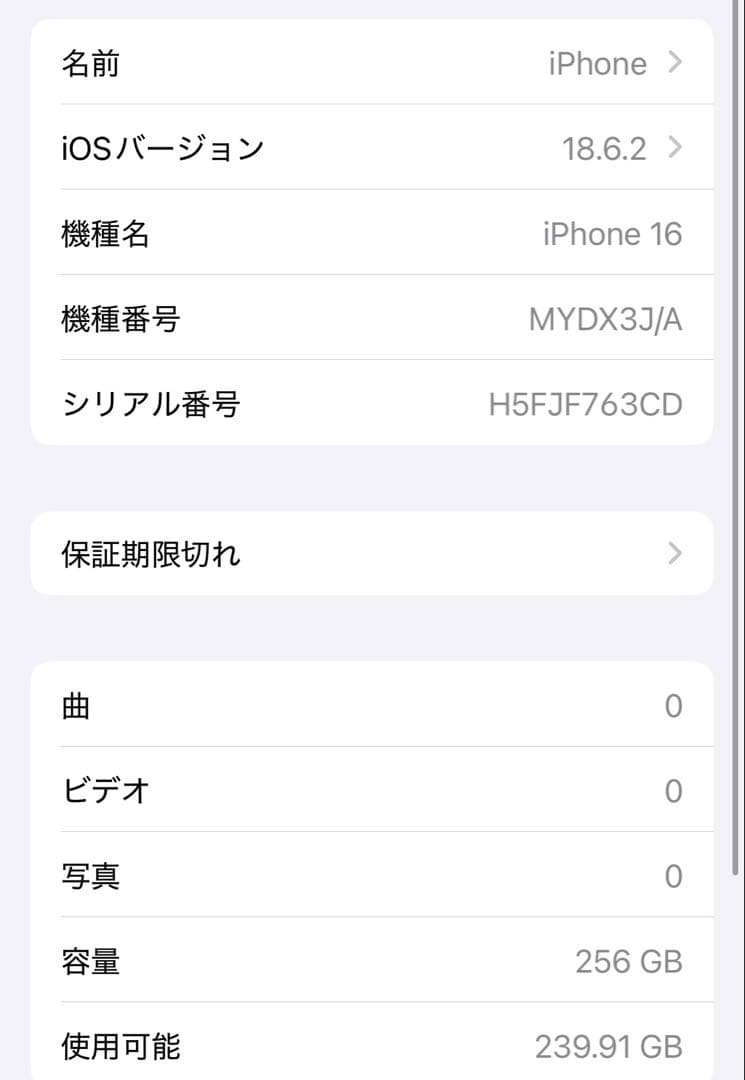This screenshot has height=1080, width=745.
Task: Expand the iOSバージョン chevron
Action: pyautogui.click(x=675, y=148)
